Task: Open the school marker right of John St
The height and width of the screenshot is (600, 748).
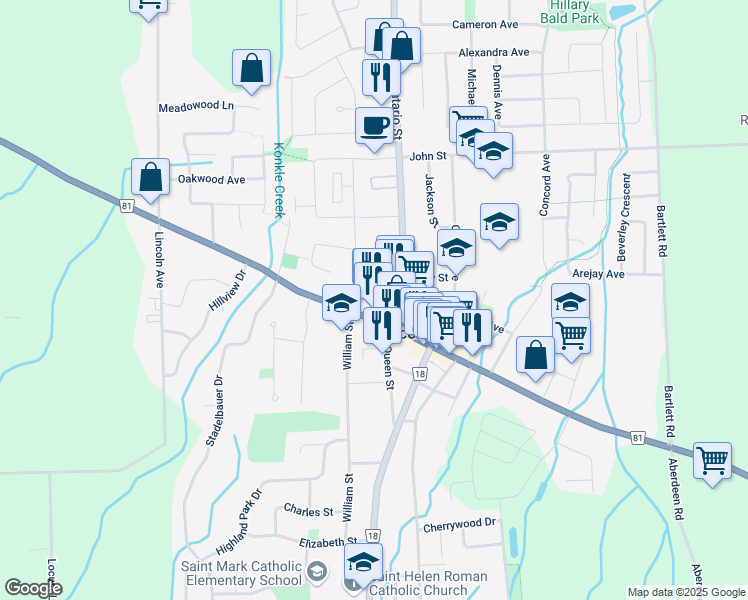Action: 492,151
